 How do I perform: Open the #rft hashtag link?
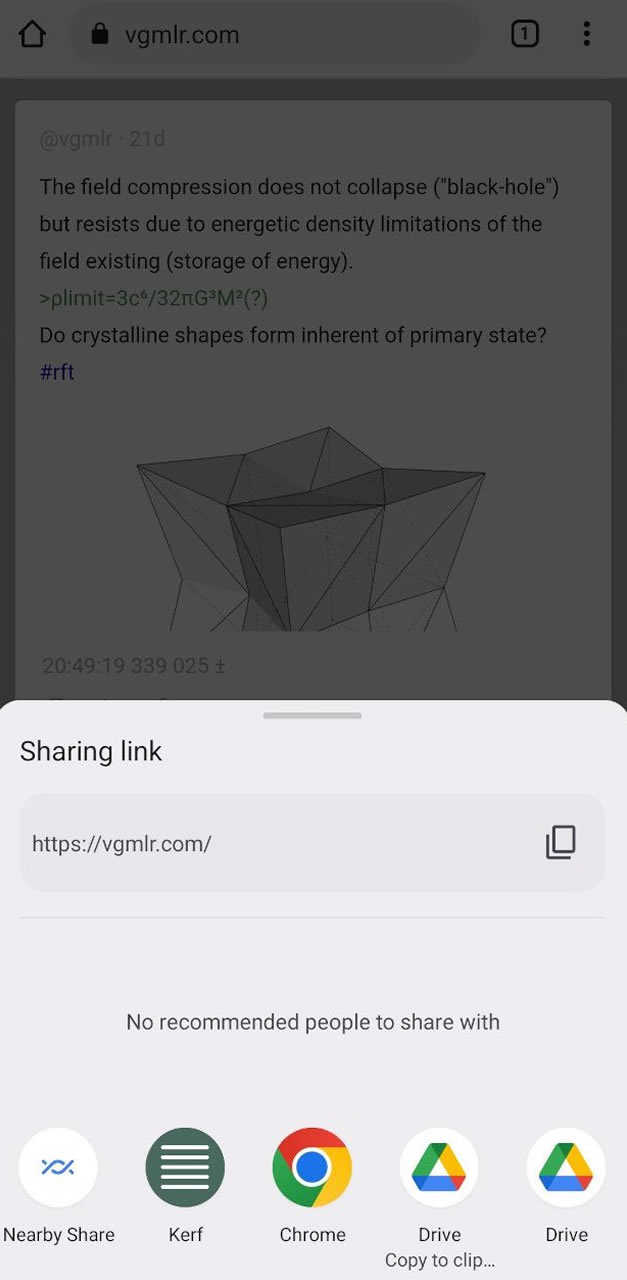tap(57, 372)
